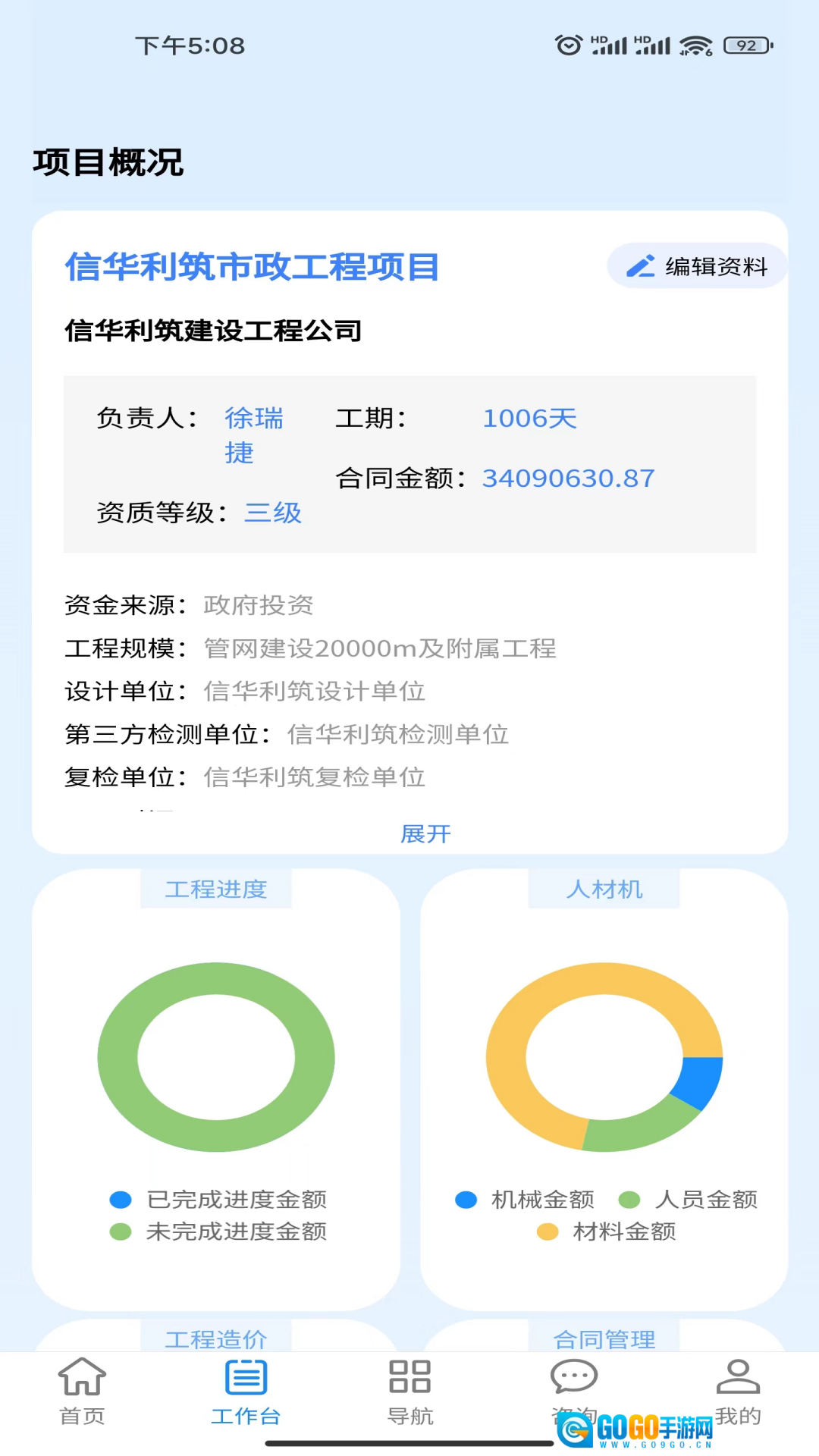Open the 工程造价 card
819x1456 pixels.
pyautogui.click(x=216, y=1338)
